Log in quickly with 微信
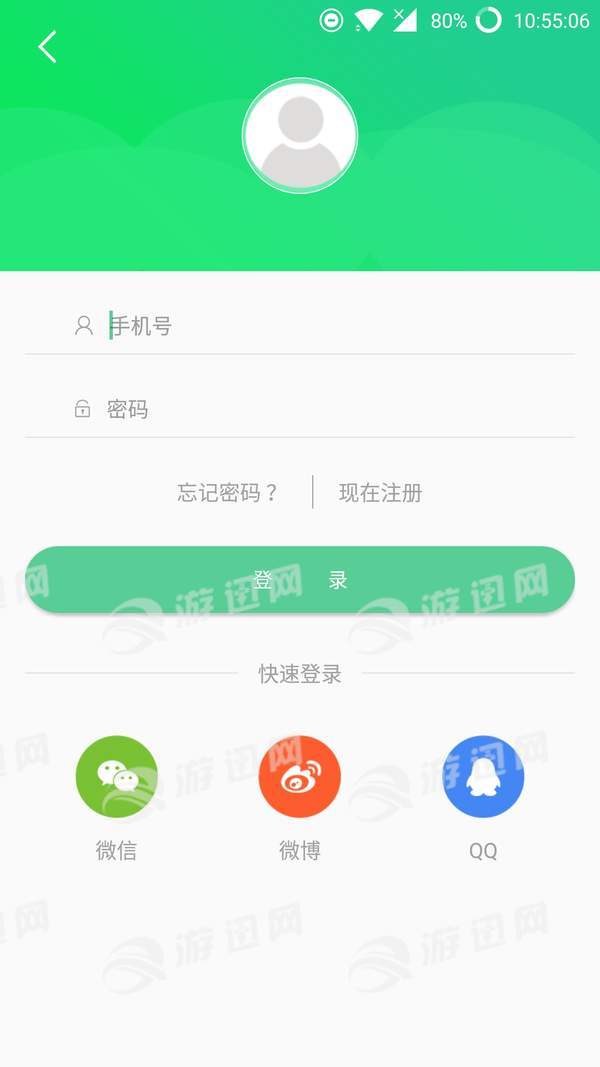 coord(117,777)
